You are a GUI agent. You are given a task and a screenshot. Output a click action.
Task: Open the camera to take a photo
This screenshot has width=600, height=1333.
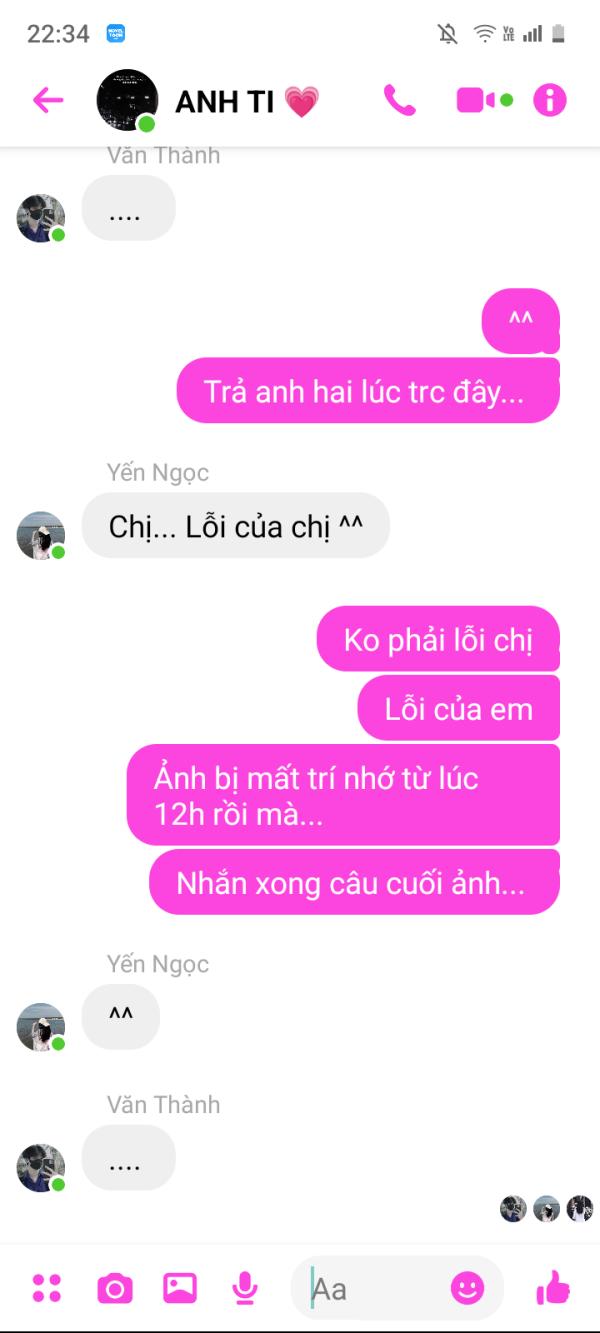pos(114,1288)
